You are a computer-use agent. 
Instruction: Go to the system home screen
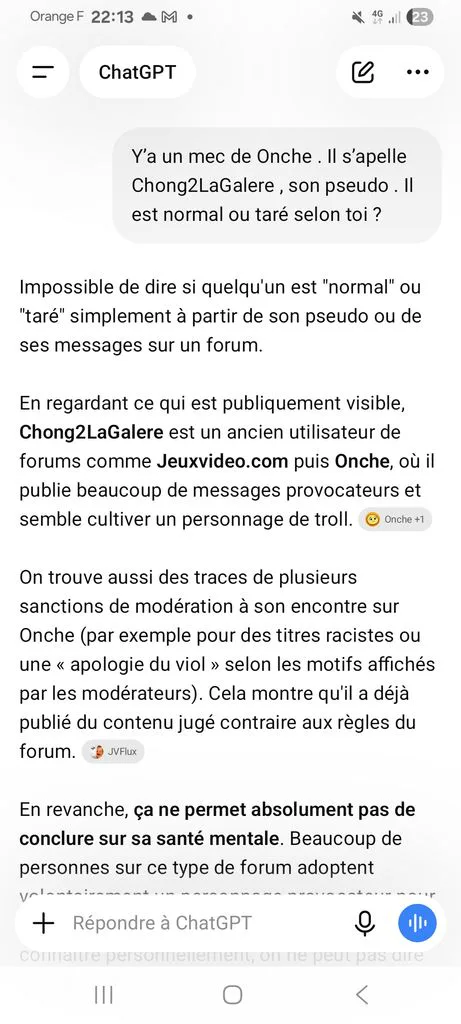point(232,995)
